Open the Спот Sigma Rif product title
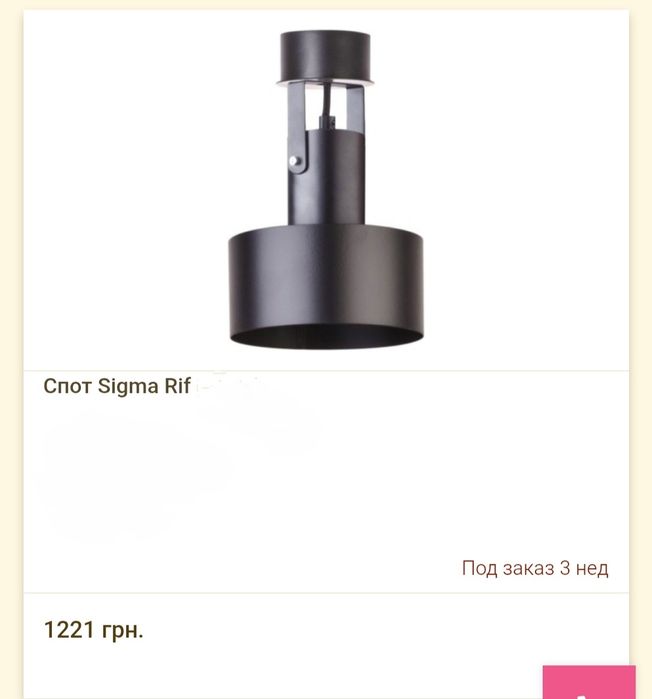Viewport: 652px width, 699px height. click(117, 387)
